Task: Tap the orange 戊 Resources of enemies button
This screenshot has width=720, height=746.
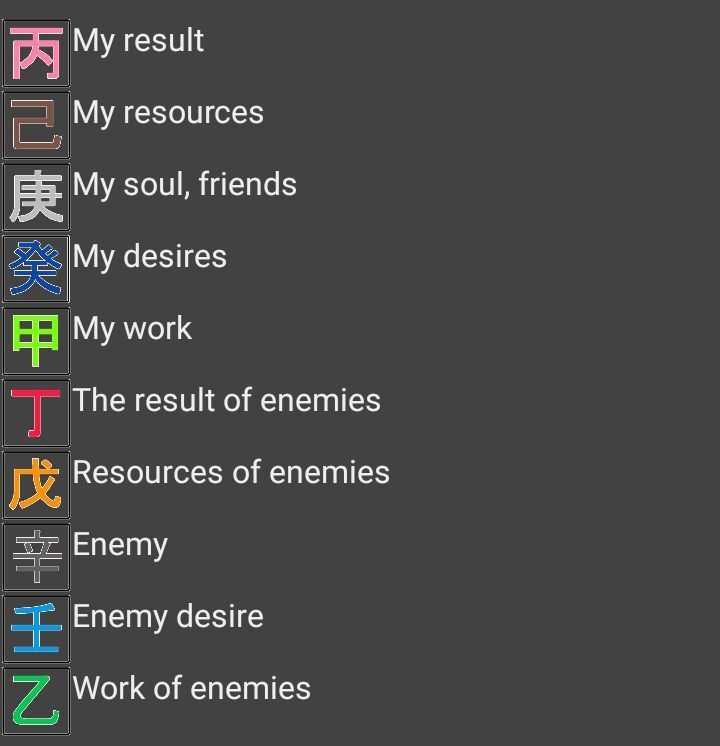Action: [36, 486]
